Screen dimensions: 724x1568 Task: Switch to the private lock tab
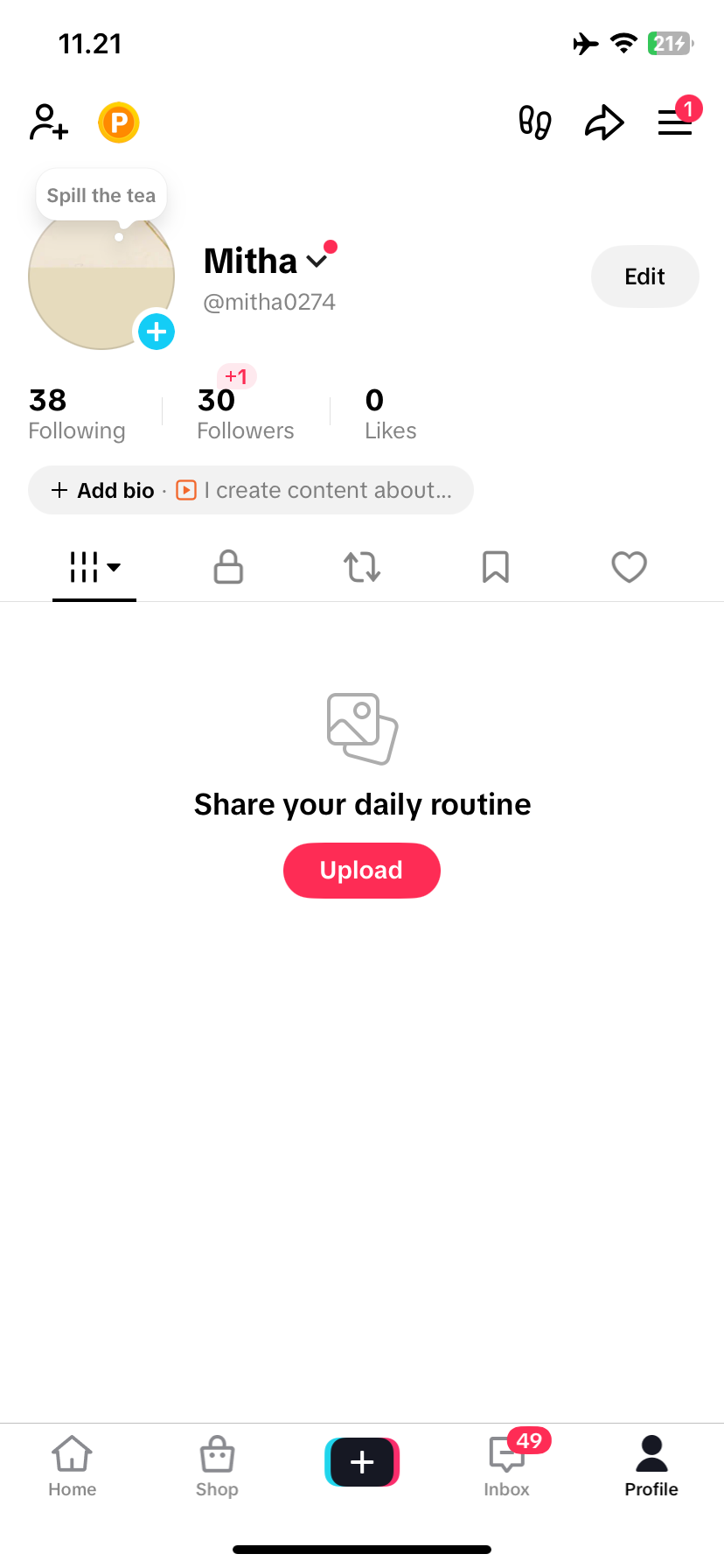coord(228,567)
